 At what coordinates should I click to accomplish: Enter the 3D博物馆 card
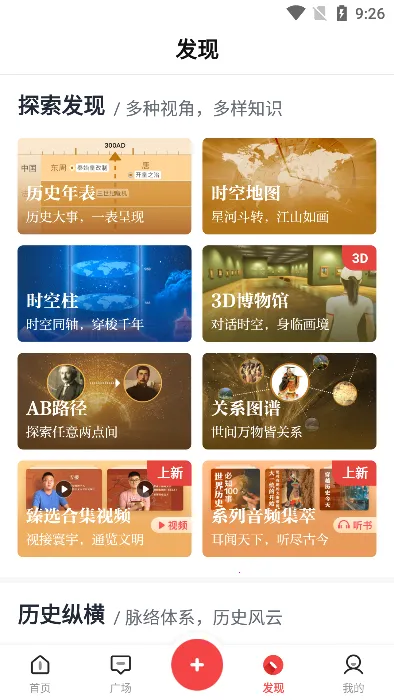click(289, 293)
